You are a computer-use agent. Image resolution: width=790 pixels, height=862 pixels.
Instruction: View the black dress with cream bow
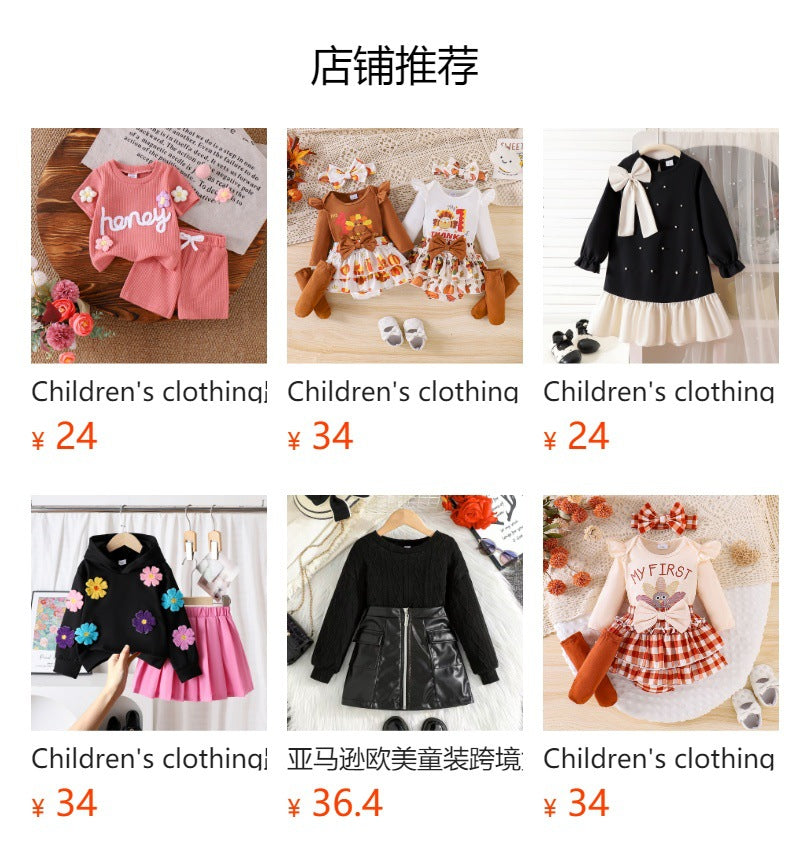(660, 245)
